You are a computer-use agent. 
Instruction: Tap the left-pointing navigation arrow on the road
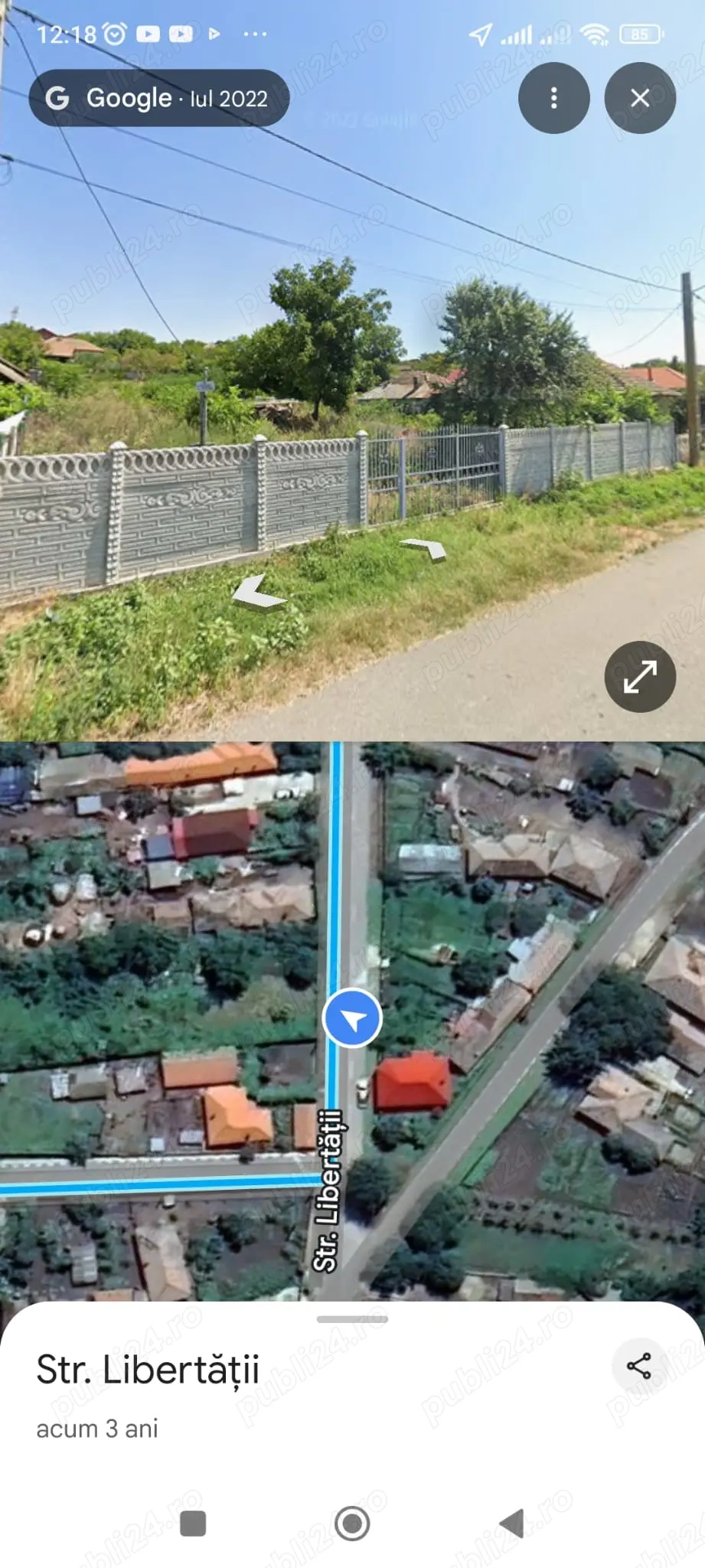coord(260,593)
